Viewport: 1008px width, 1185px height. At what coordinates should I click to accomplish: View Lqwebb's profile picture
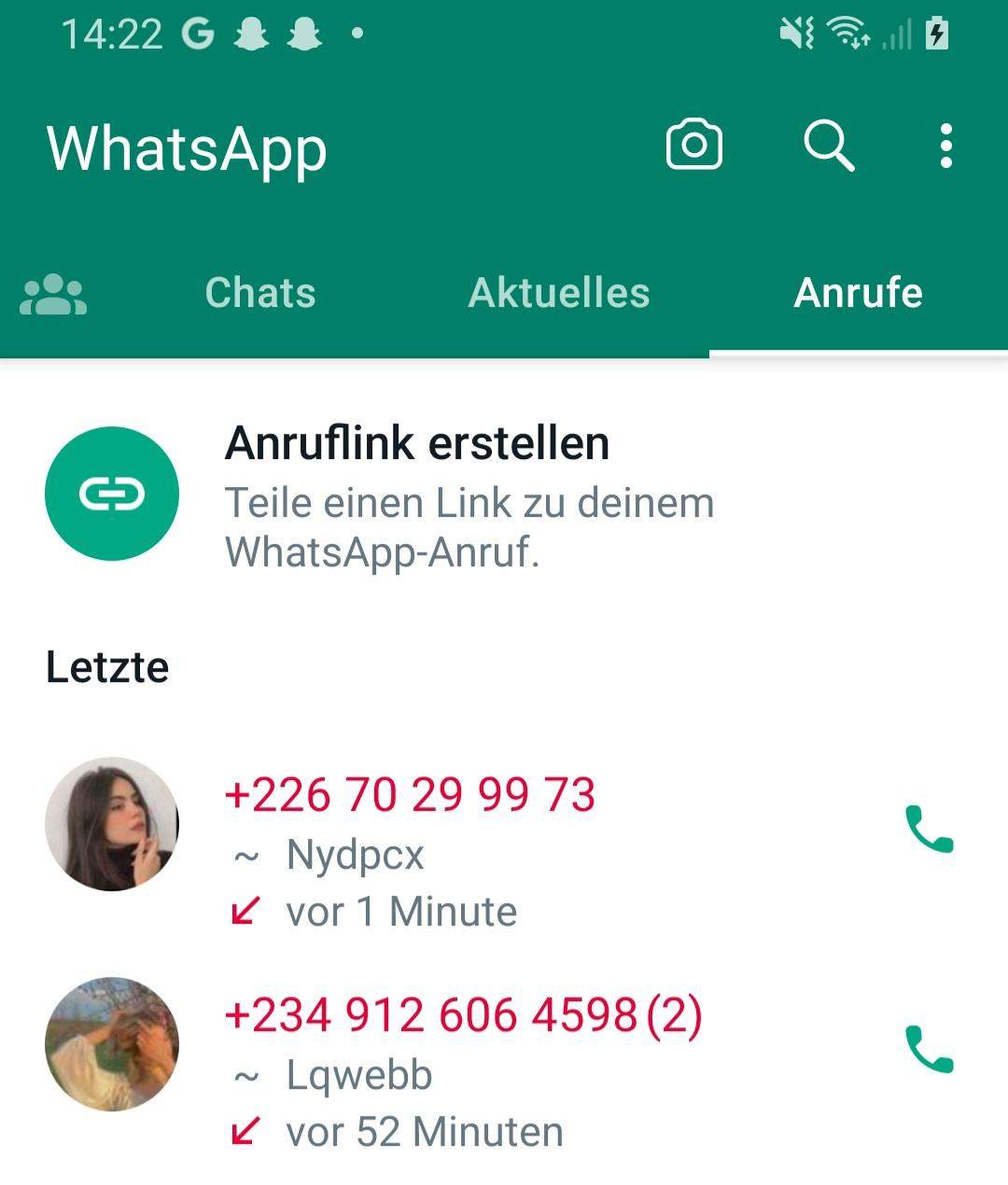click(112, 1044)
